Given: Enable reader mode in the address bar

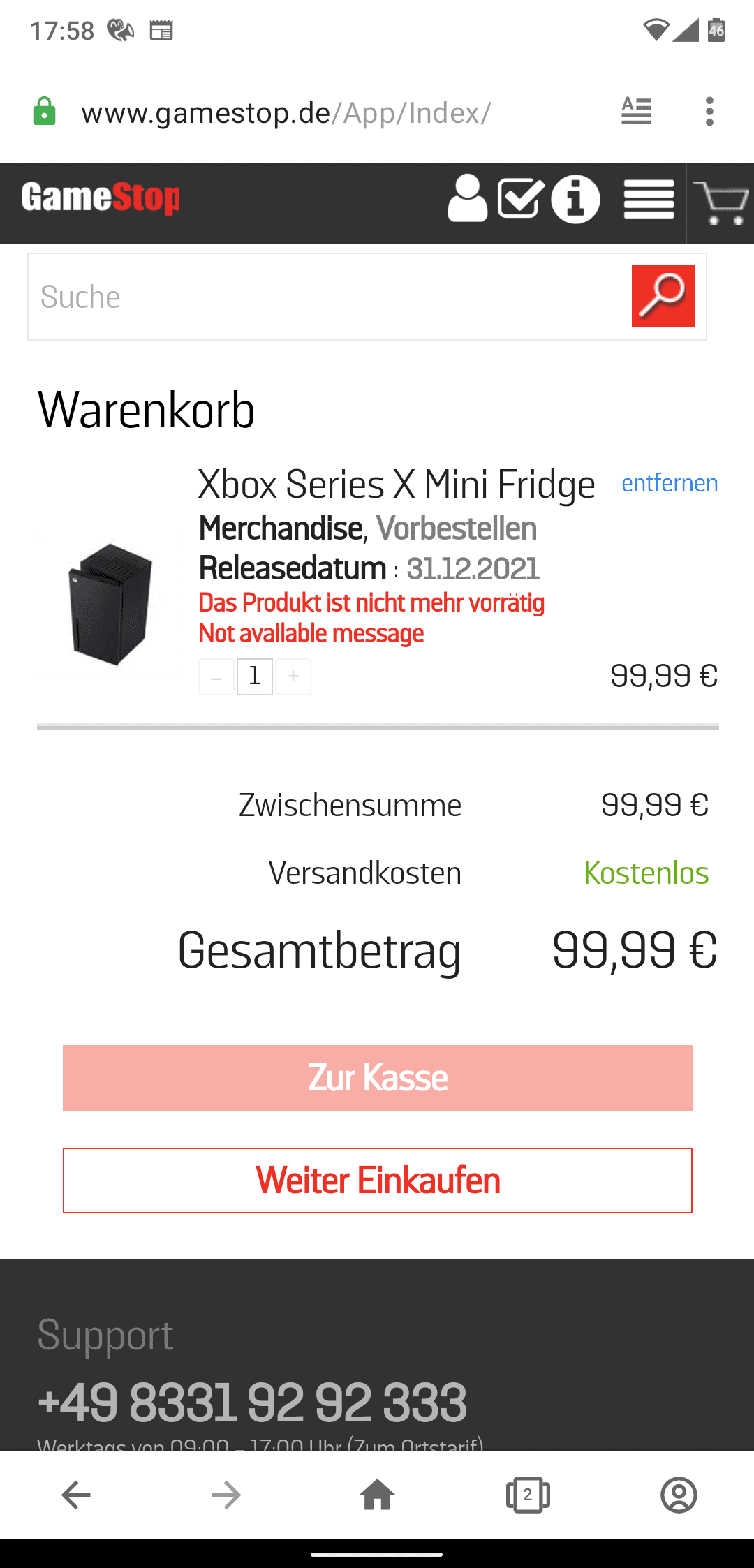Looking at the screenshot, I should 636,112.
